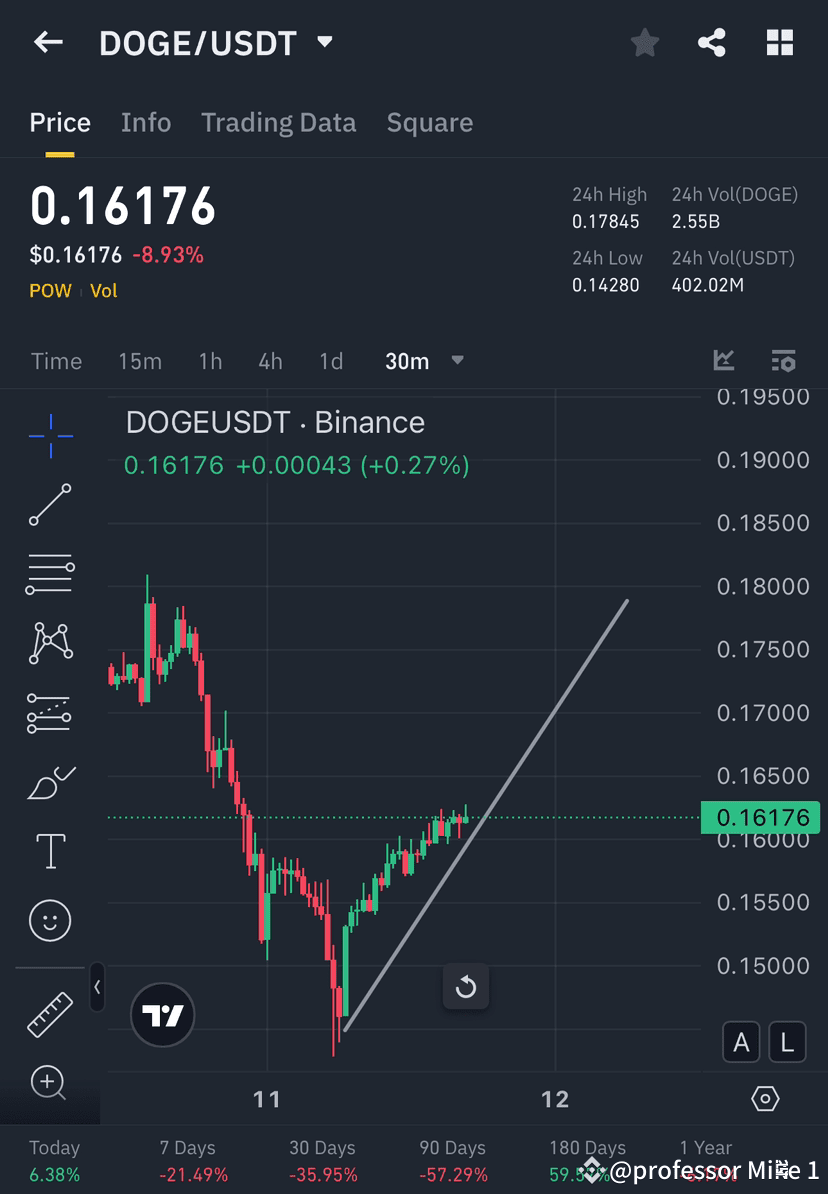Screen dimensions: 828x1194
Task: Enable logarithmic scale via L button
Action: coord(787,1042)
